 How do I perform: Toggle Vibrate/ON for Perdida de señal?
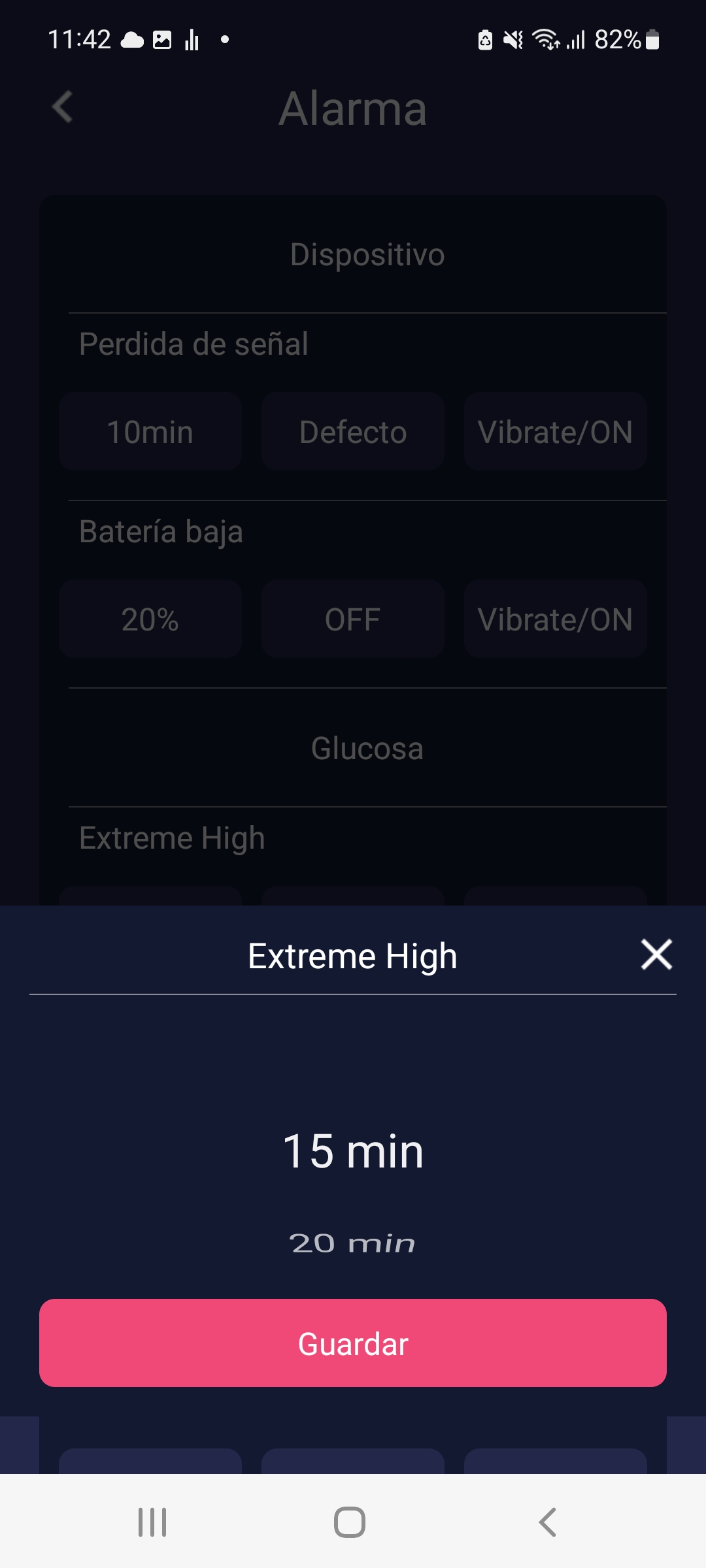(555, 432)
